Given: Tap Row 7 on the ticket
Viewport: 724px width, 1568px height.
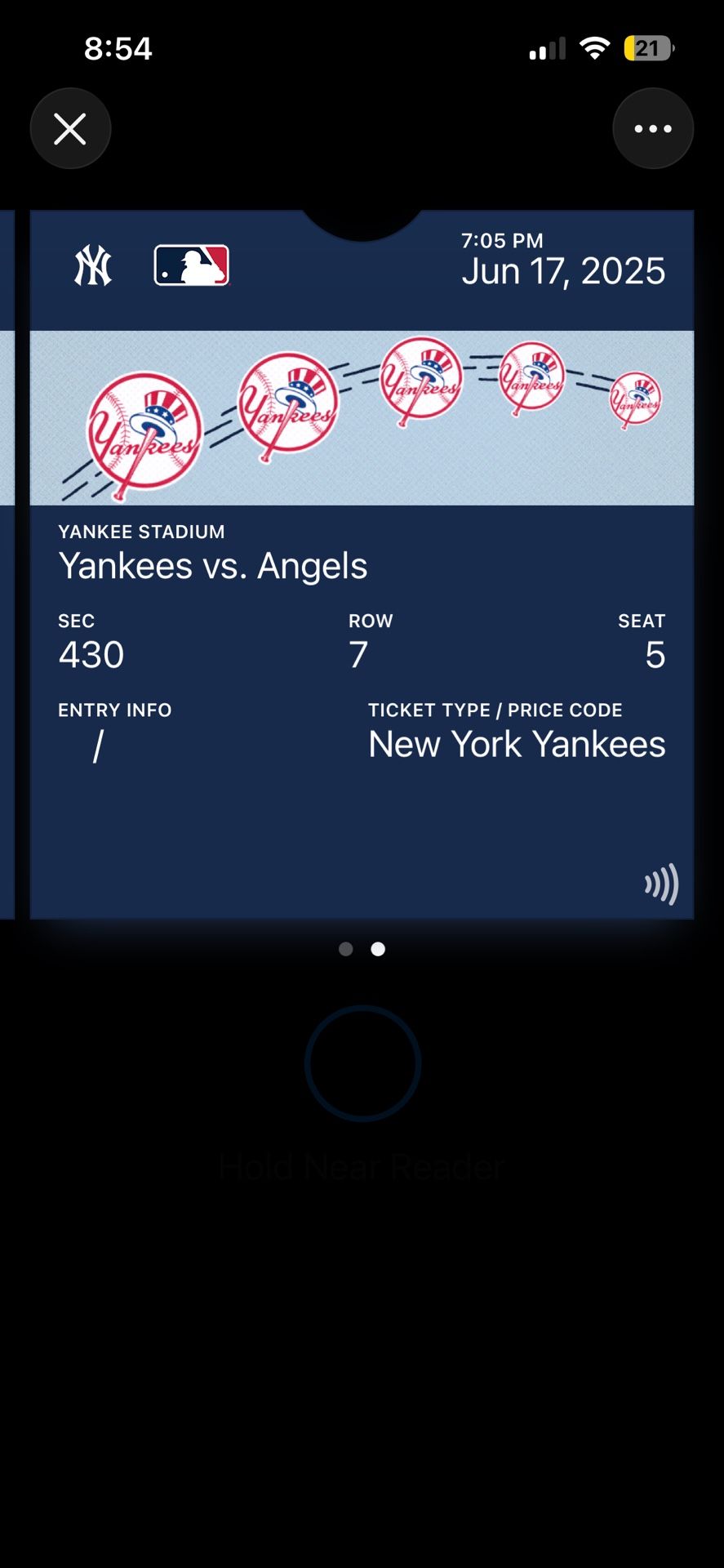Looking at the screenshot, I should point(358,653).
